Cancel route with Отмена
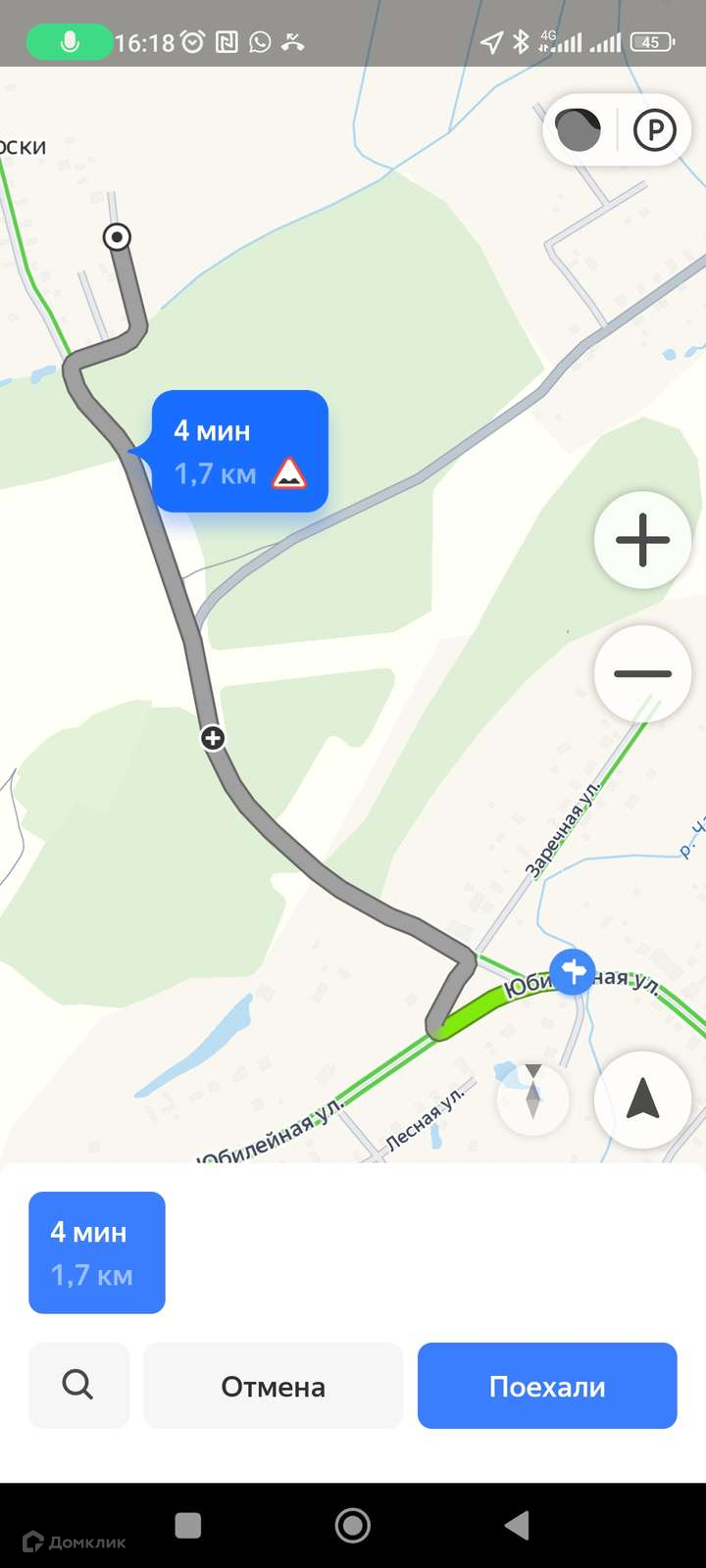This screenshot has height=1568, width=706. click(x=273, y=1386)
